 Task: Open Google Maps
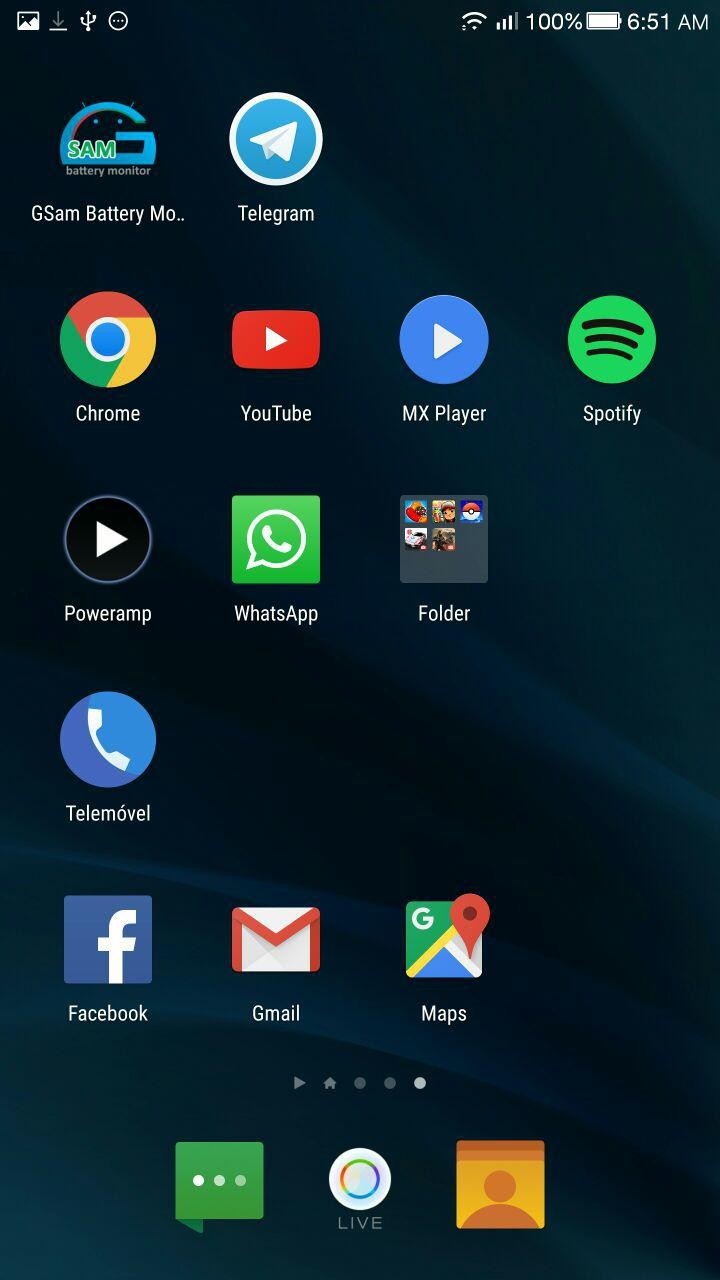click(x=446, y=940)
